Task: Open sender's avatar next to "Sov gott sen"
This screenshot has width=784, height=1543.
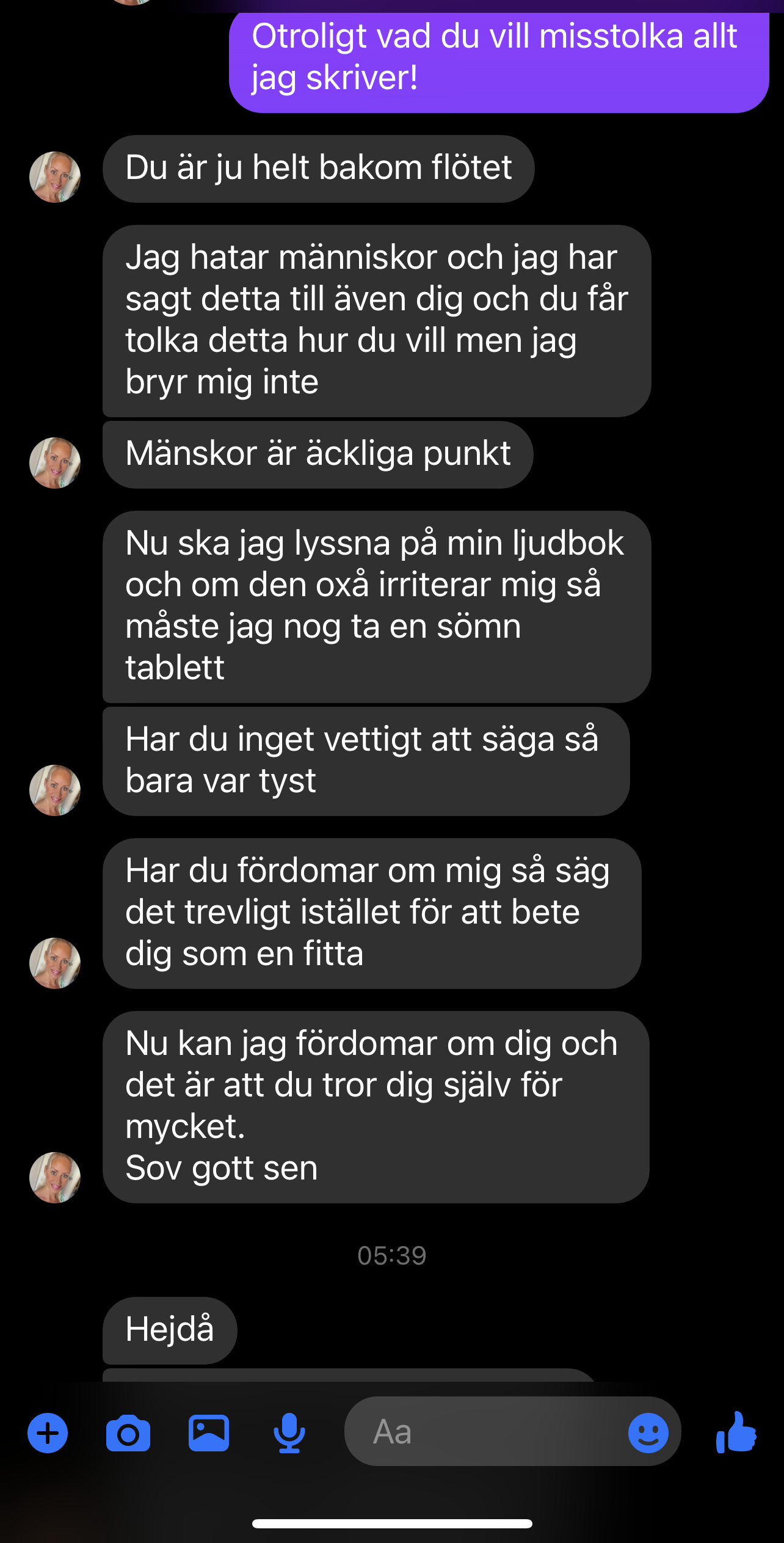Action: pyautogui.click(x=55, y=1178)
